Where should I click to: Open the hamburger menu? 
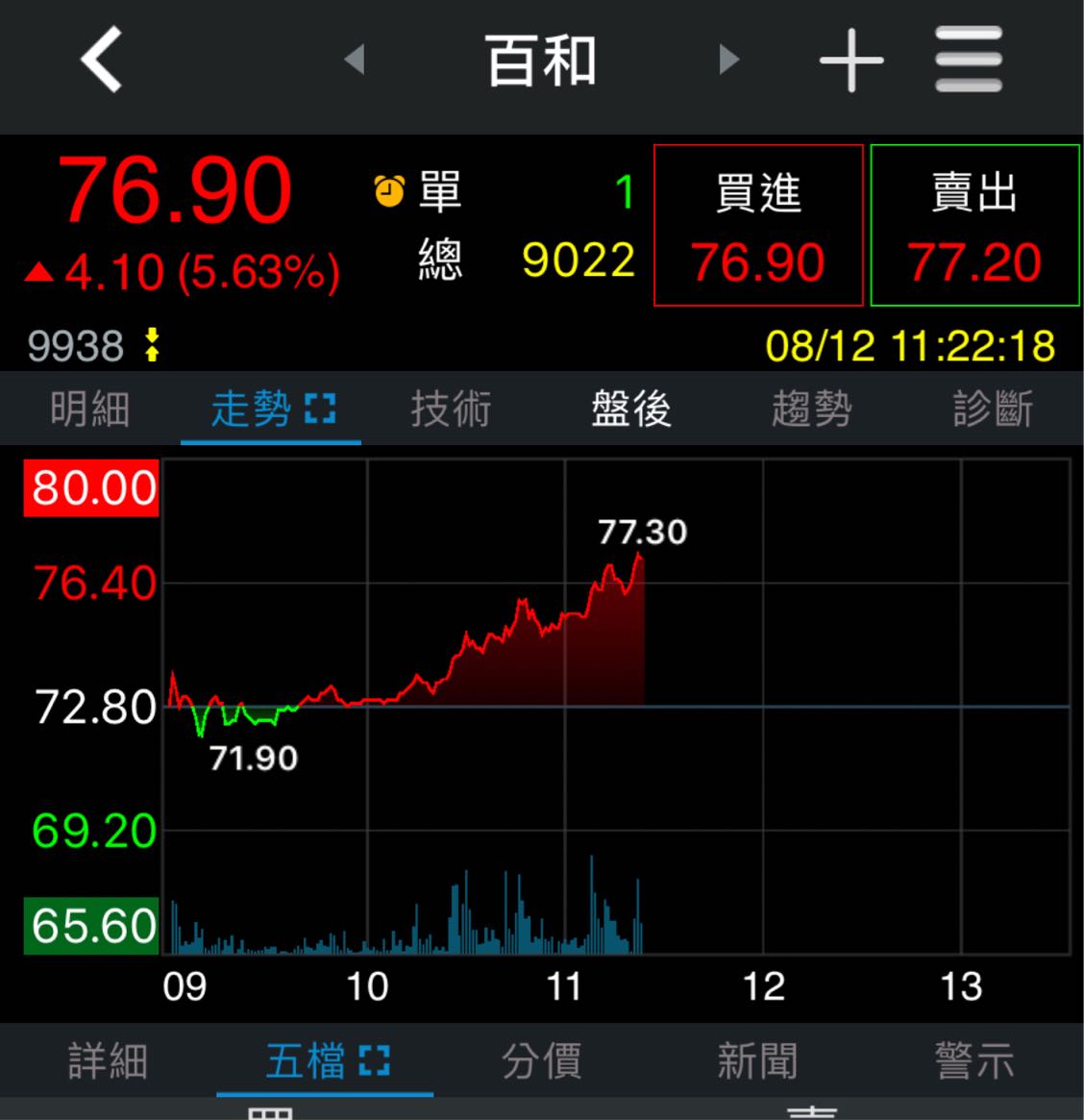969,60
